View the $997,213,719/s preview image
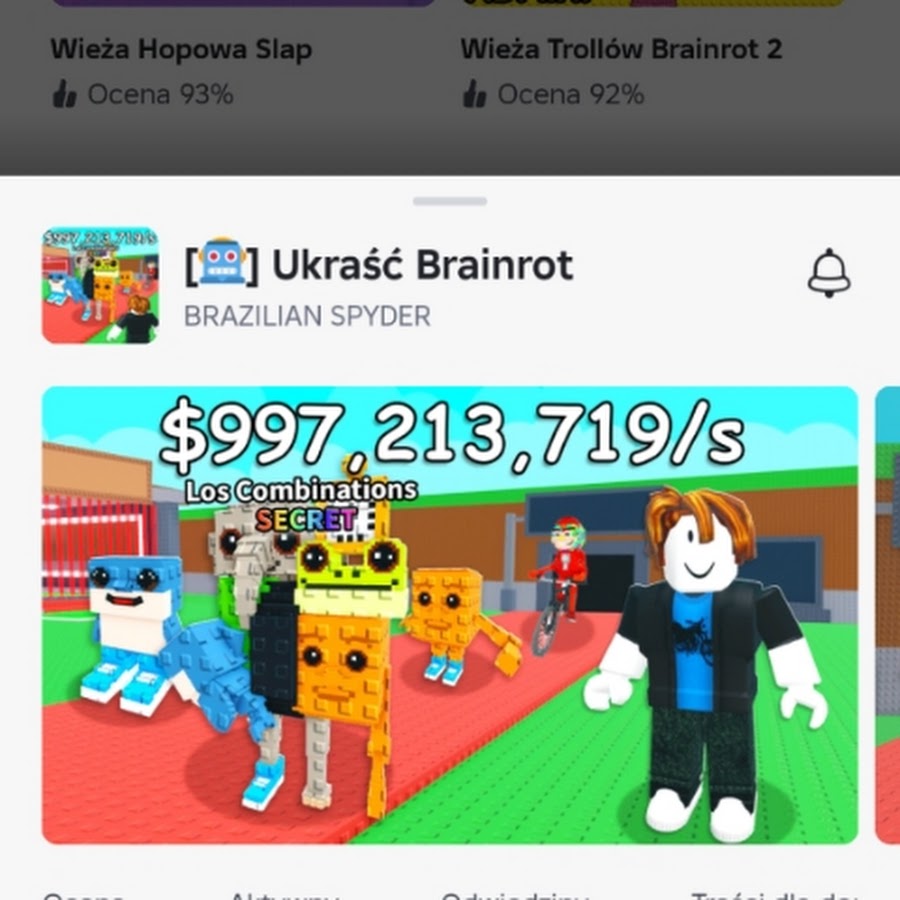Screen dimensions: 900x900 point(449,614)
